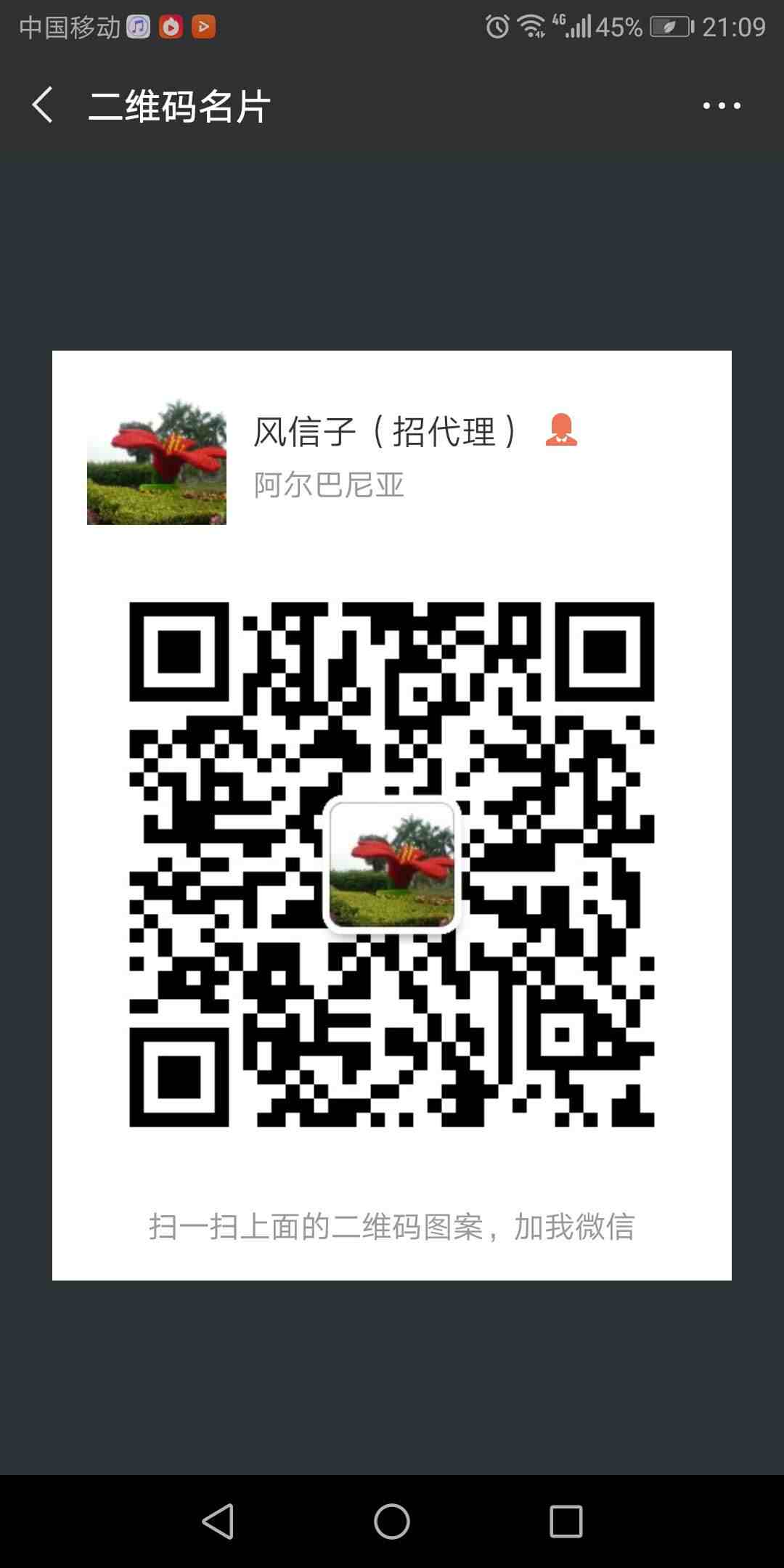
Task: Open the three-dot overflow menu
Action: [722, 106]
